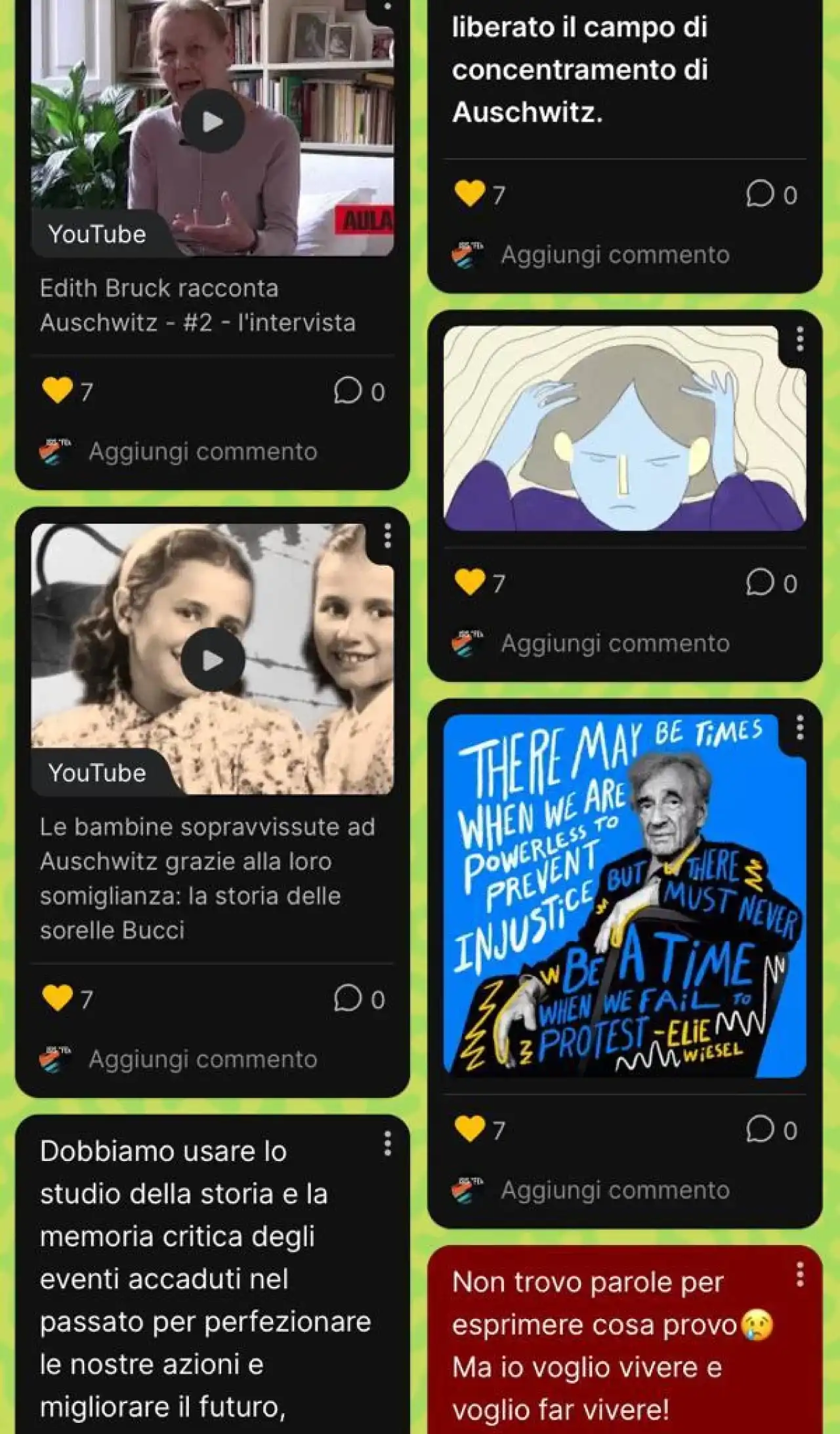Open the options menu on the blue-faced woman illustration post
840x1434 pixels.
800,339
